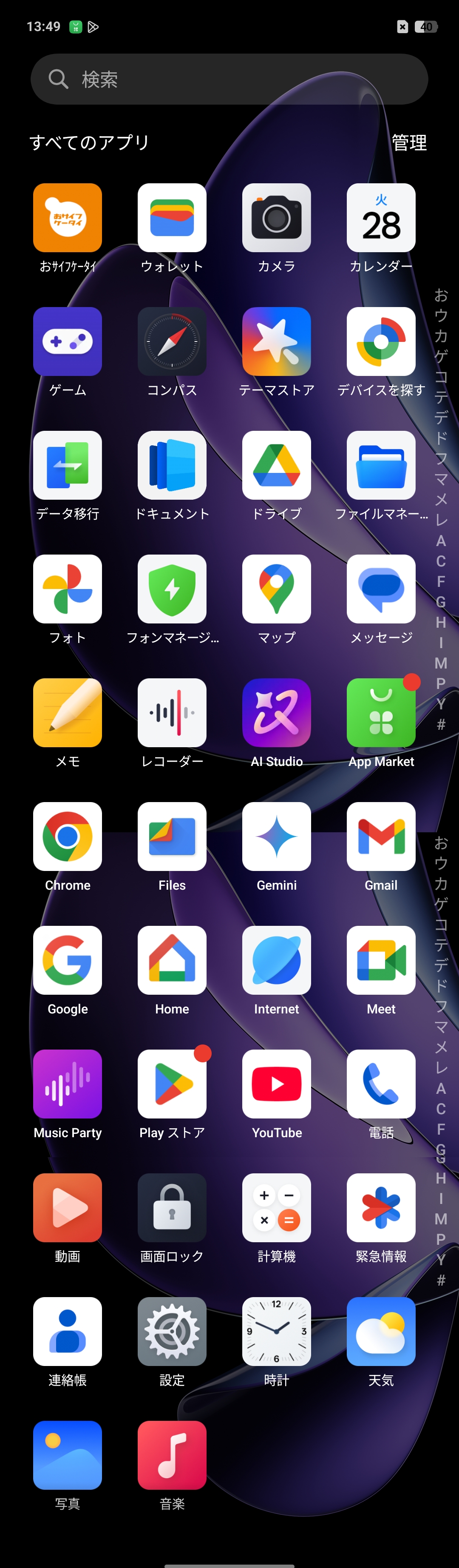The image size is (459, 1568).
Task: Open ウォレット wallet app
Action: pos(172,218)
